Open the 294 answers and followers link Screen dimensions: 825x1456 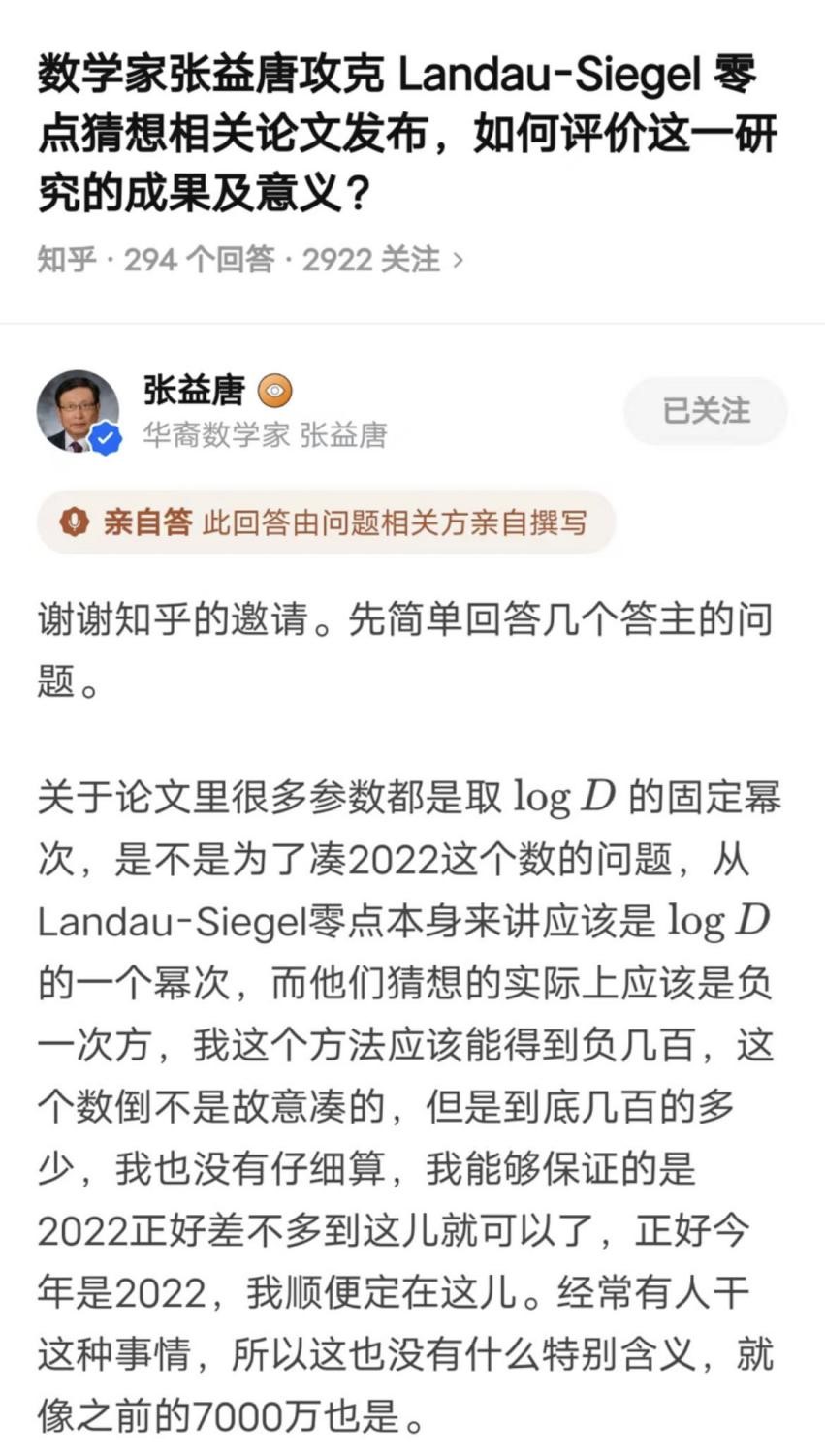(x=250, y=260)
